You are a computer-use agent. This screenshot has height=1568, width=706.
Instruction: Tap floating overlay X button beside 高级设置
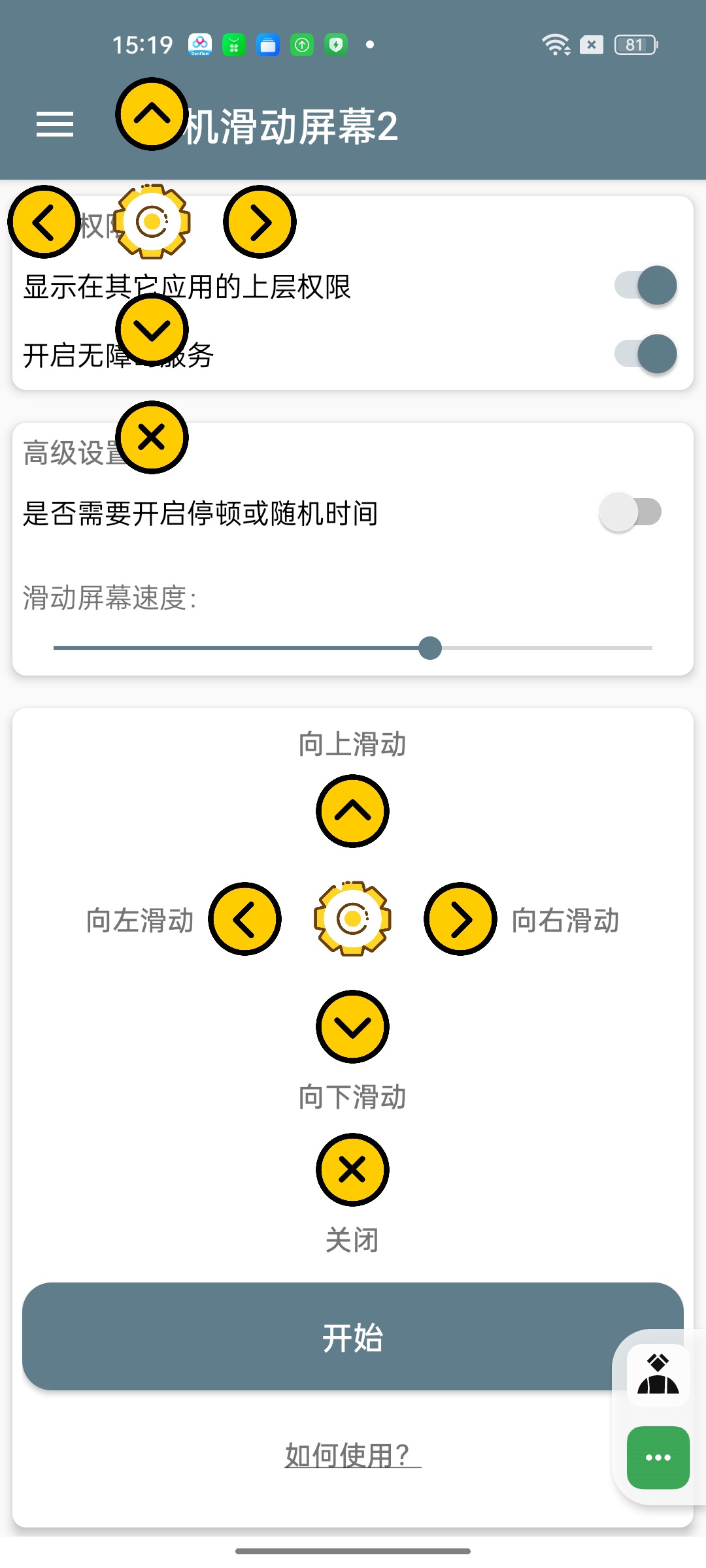point(152,437)
